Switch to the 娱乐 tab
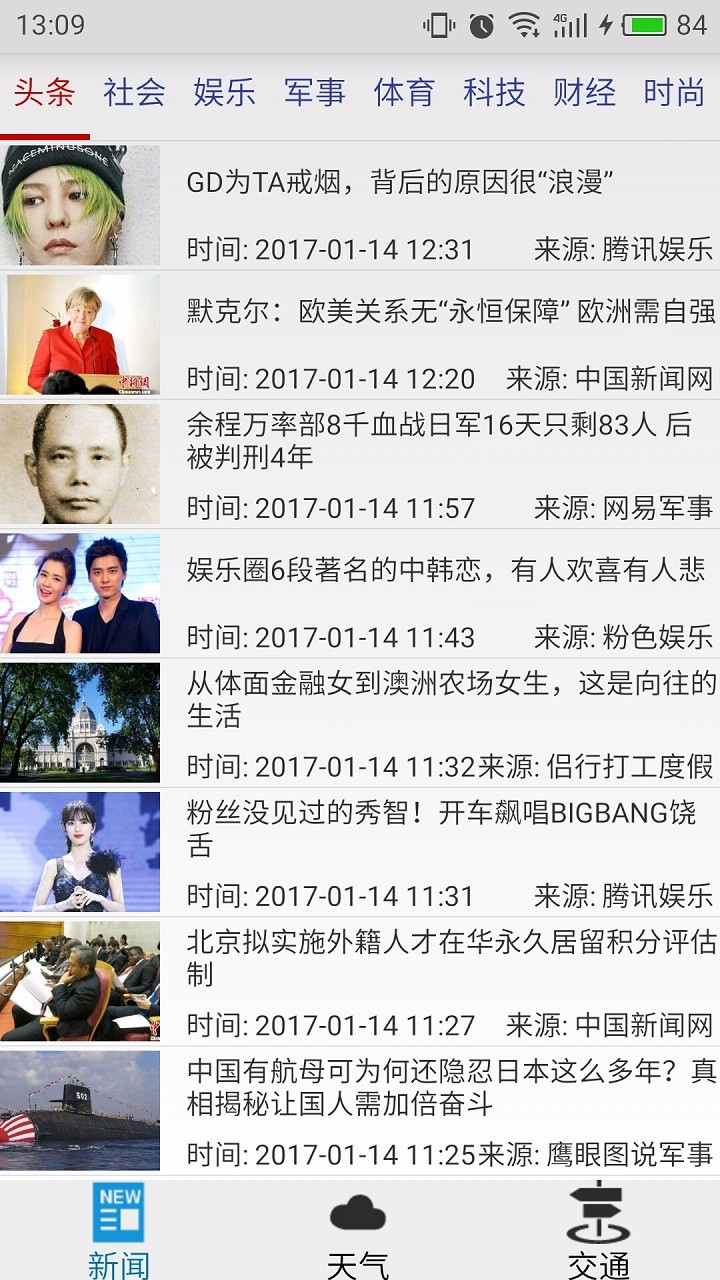This screenshot has height=1280, width=720. pos(225,93)
